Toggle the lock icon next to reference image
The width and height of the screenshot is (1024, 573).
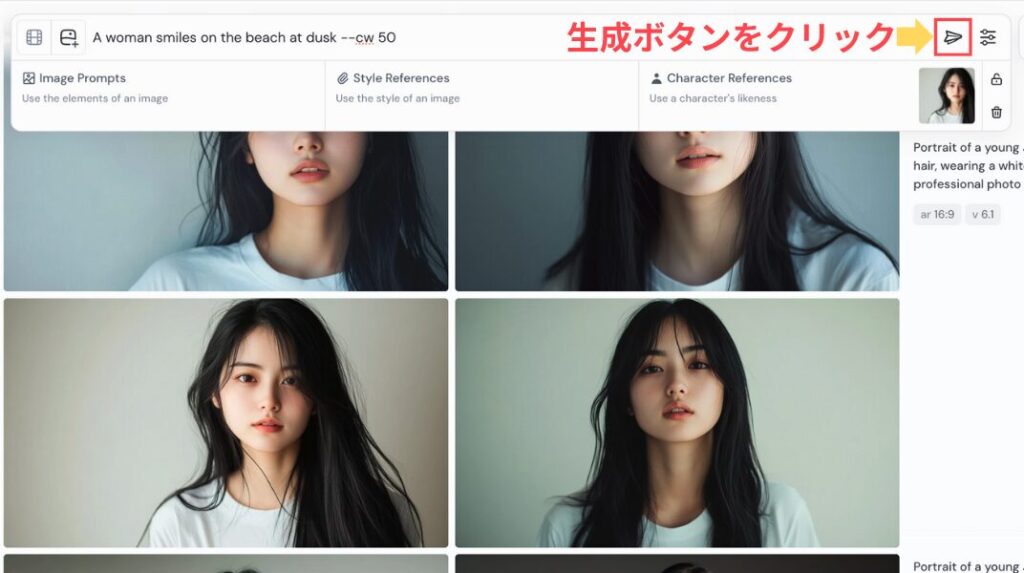(x=996, y=79)
